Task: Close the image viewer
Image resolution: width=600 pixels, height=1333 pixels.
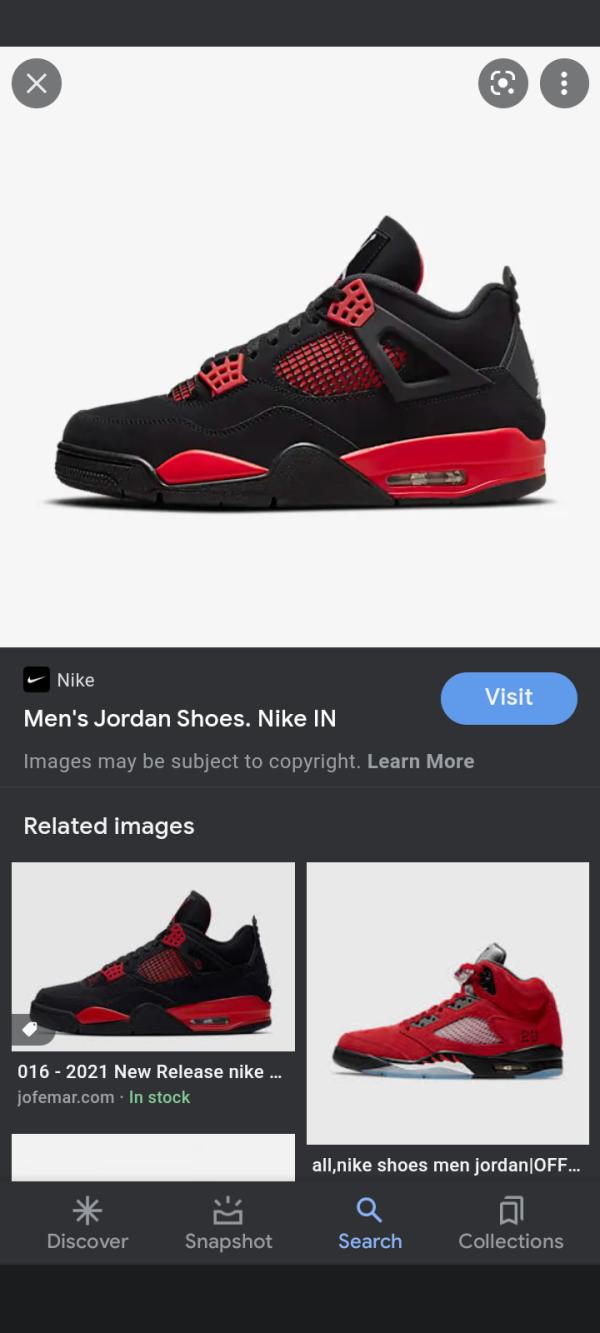Action: click(37, 83)
